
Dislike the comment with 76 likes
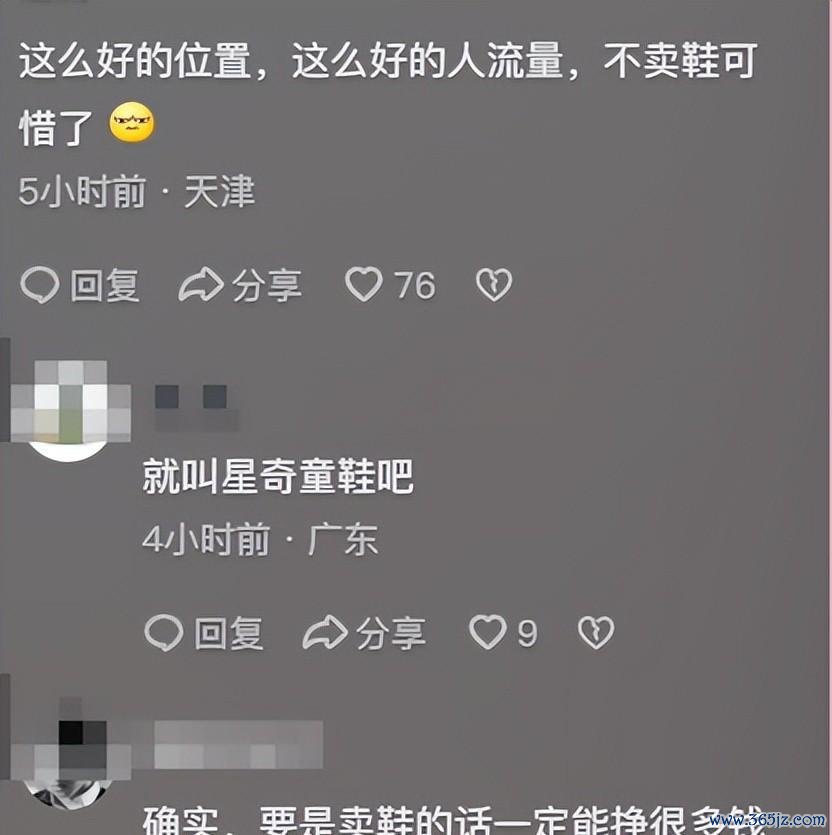pos(493,287)
